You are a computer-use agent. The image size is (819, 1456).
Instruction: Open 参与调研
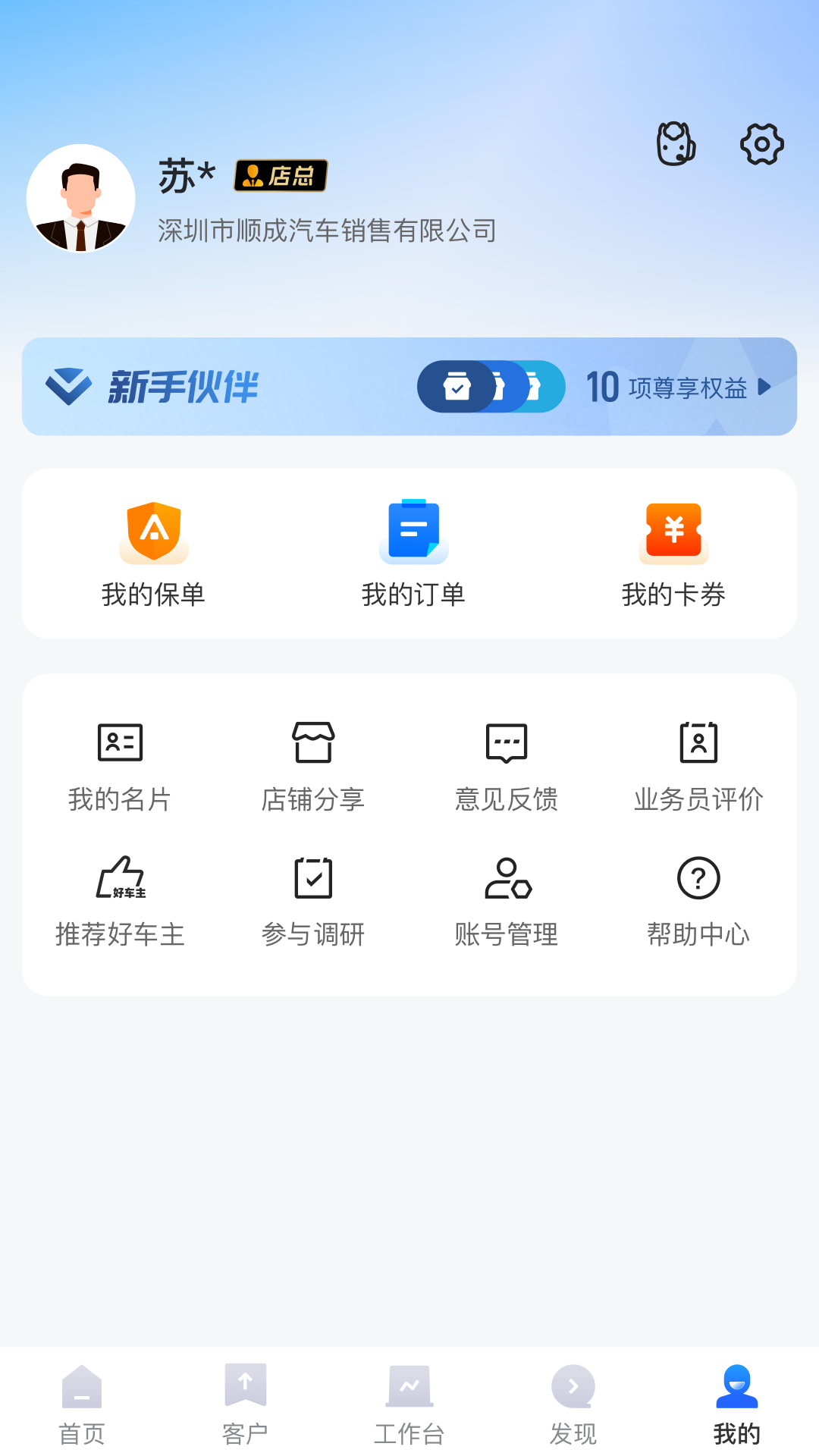(x=313, y=901)
